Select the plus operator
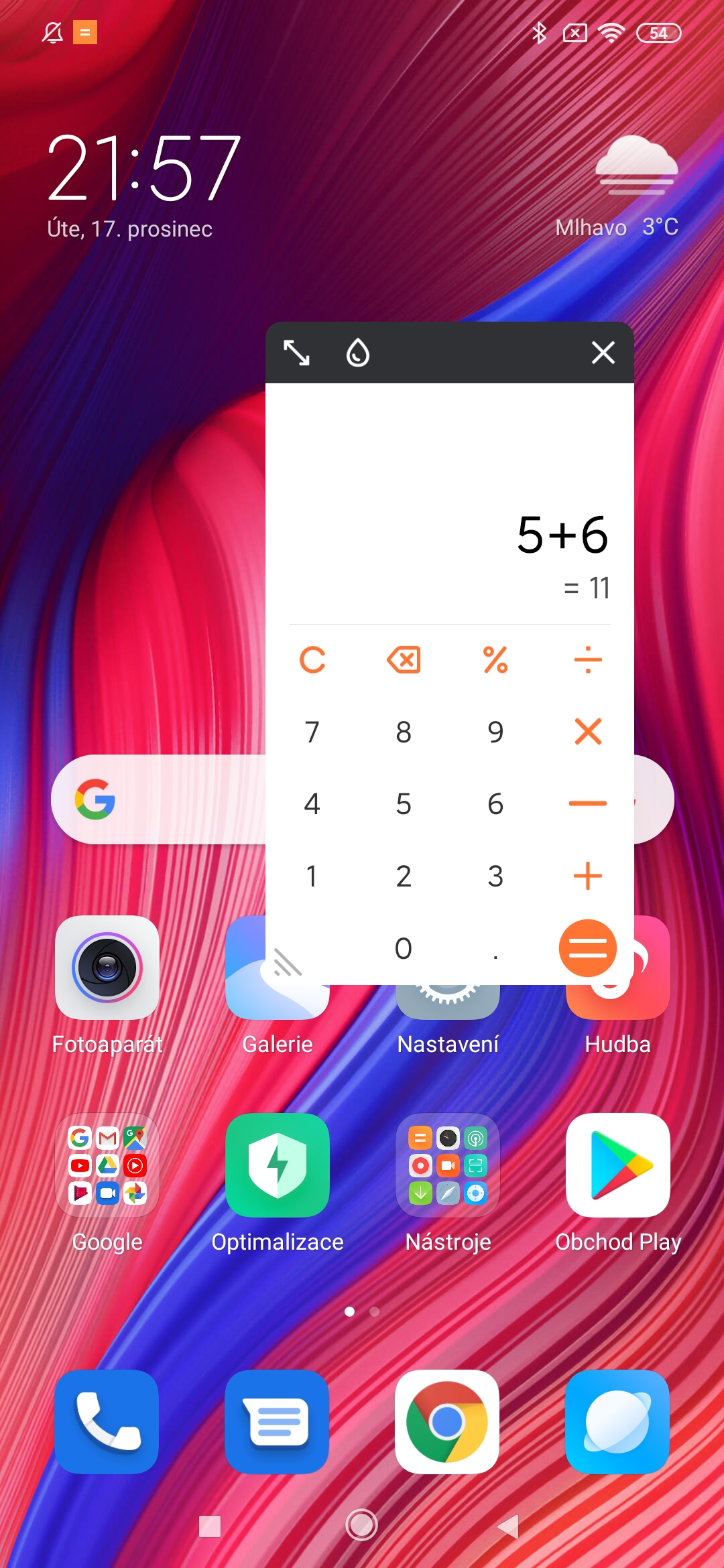The height and width of the screenshot is (1568, 724). [x=588, y=876]
